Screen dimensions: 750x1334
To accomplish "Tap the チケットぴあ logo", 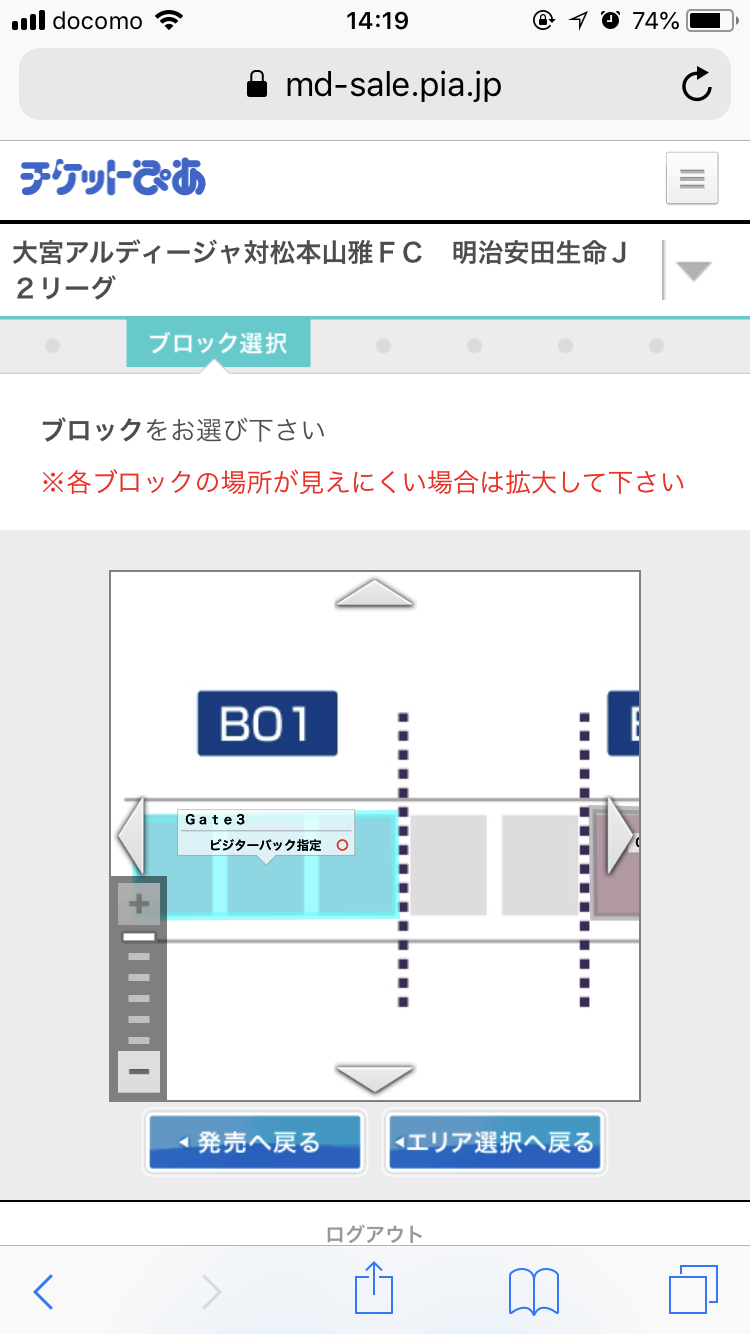I will click(x=113, y=179).
